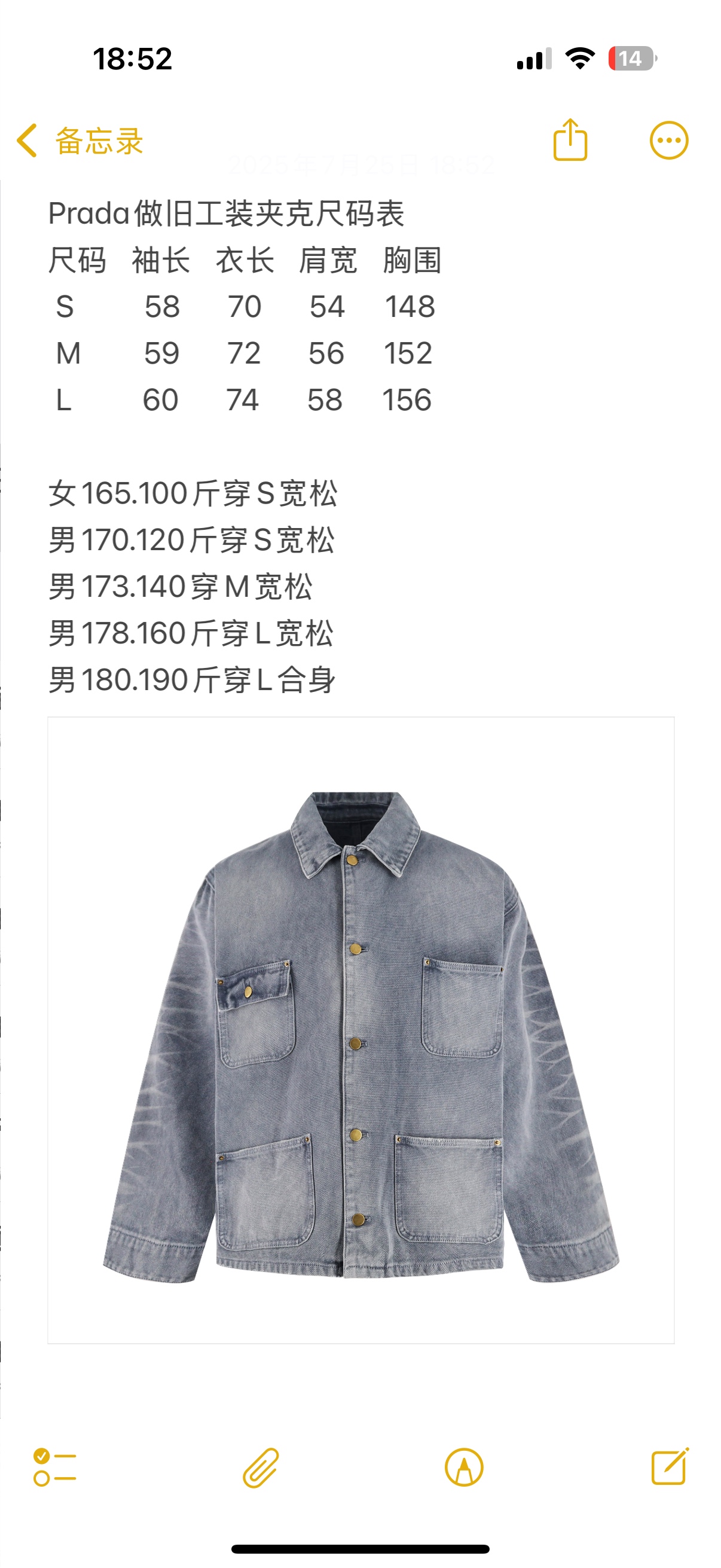721x1568 pixels.
Task: Attach a file with the paperclip
Action: pos(261,1468)
